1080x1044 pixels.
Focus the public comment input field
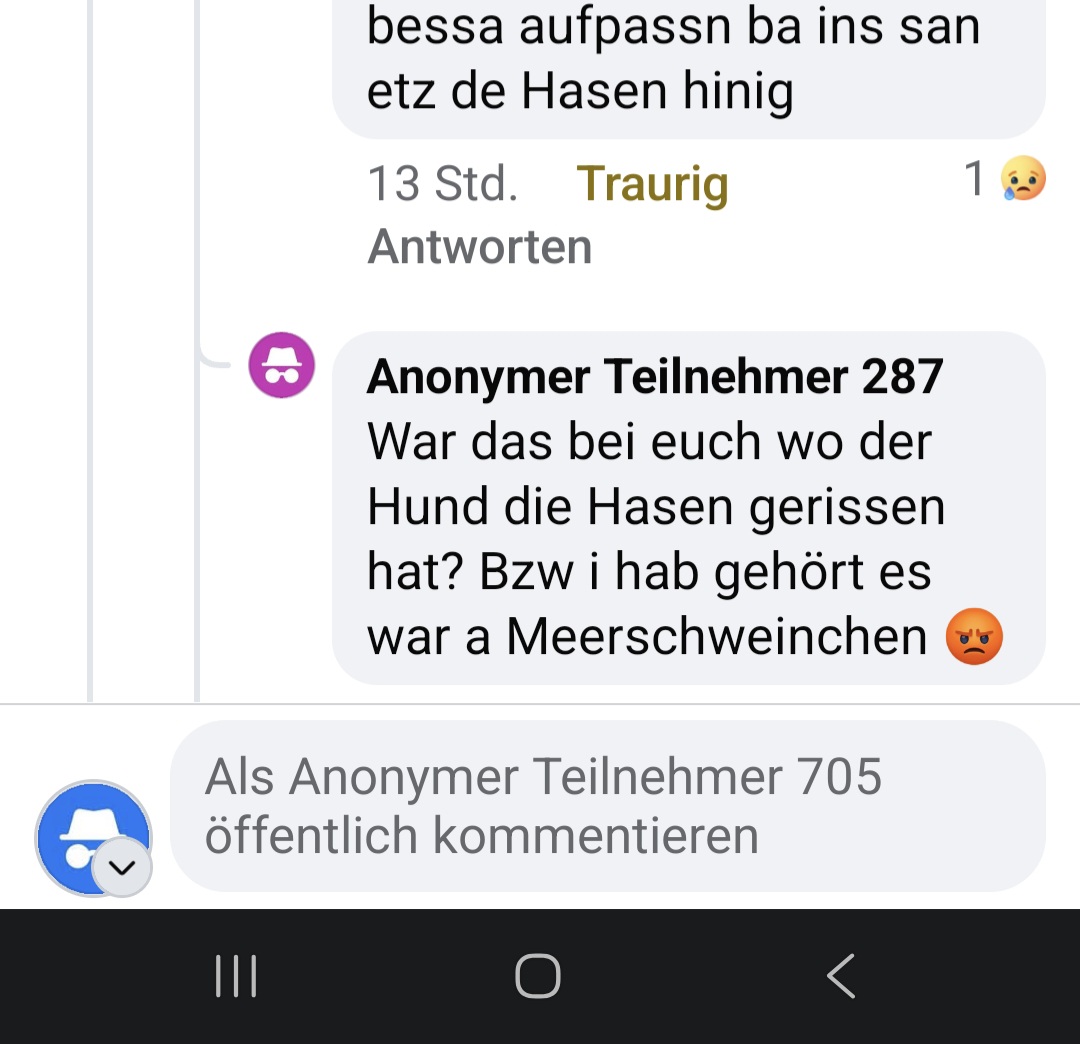(607, 806)
